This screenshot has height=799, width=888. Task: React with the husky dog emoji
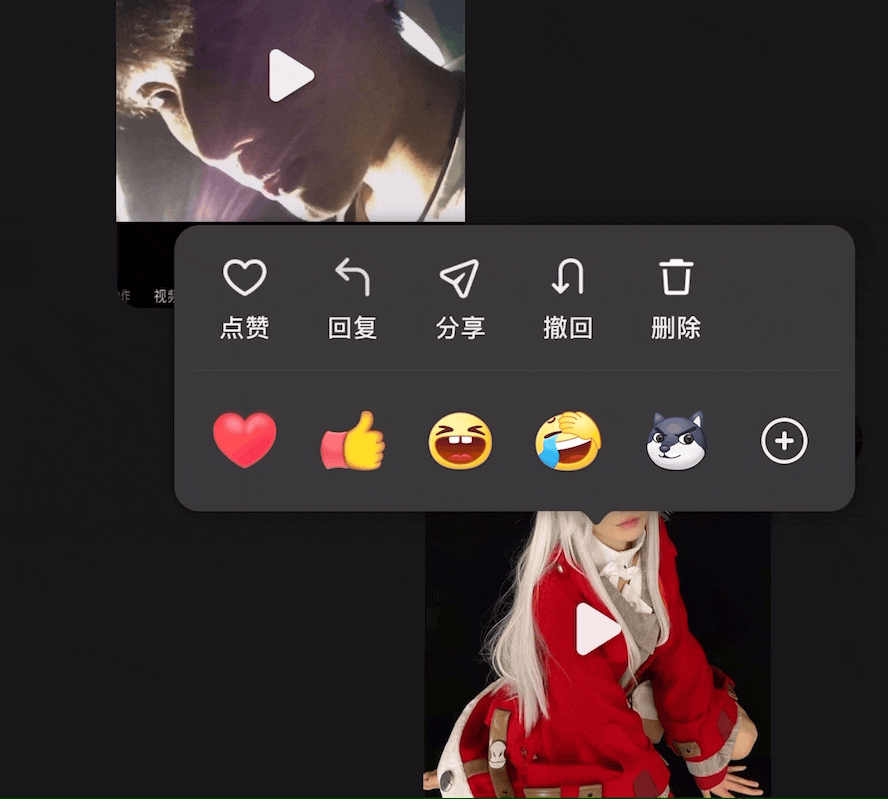click(675, 441)
